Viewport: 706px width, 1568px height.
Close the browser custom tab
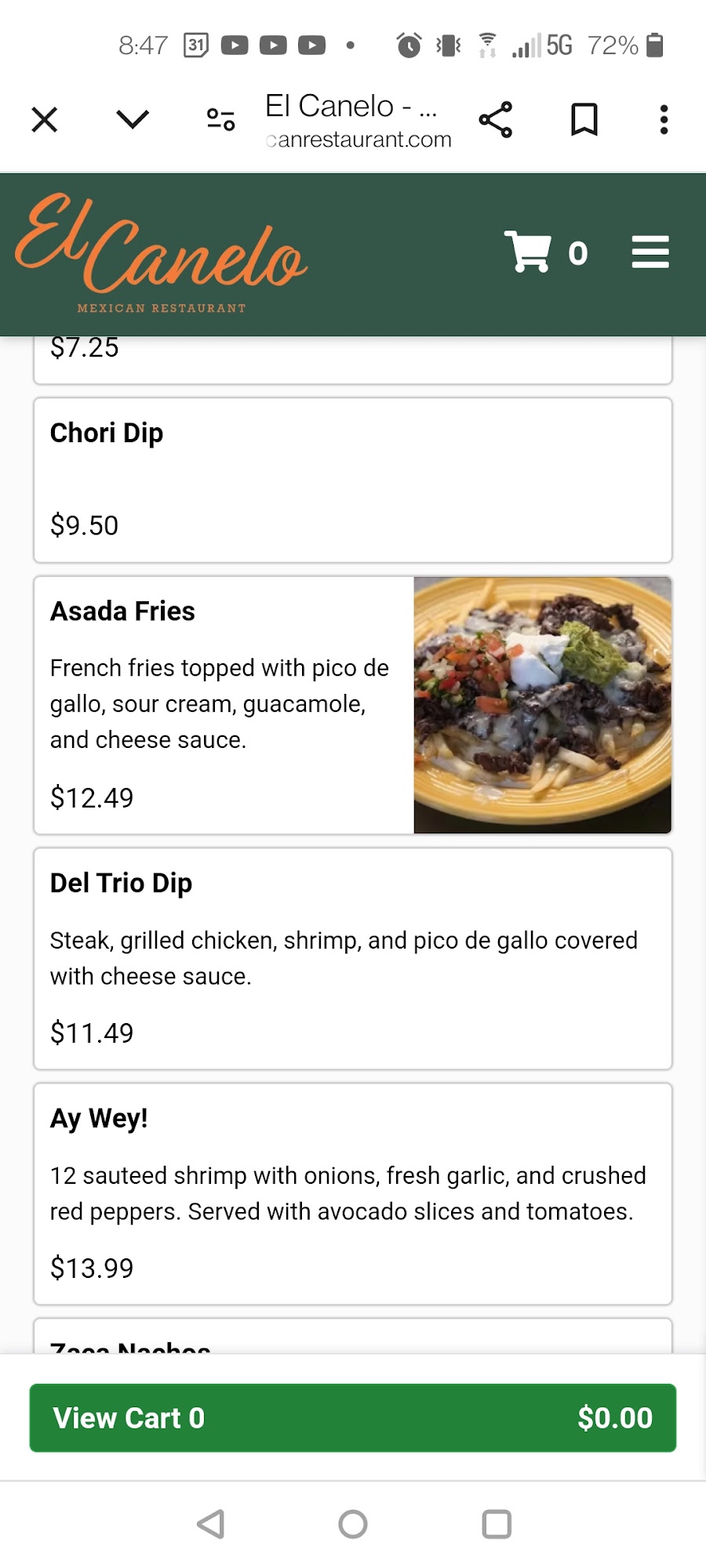(45, 120)
